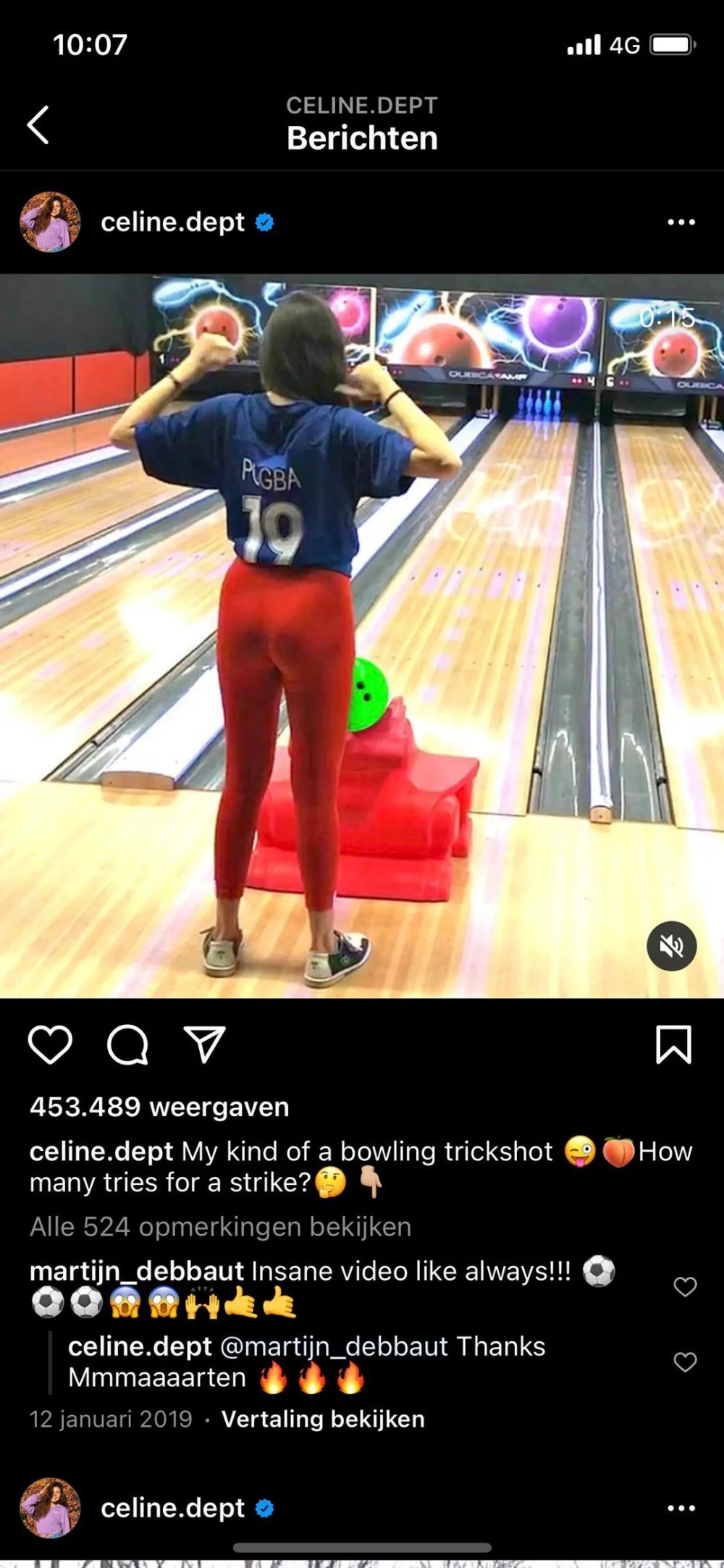The image size is (724, 1568).
Task: Open martijn_debbaut's profile from the comment
Action: [136, 1271]
